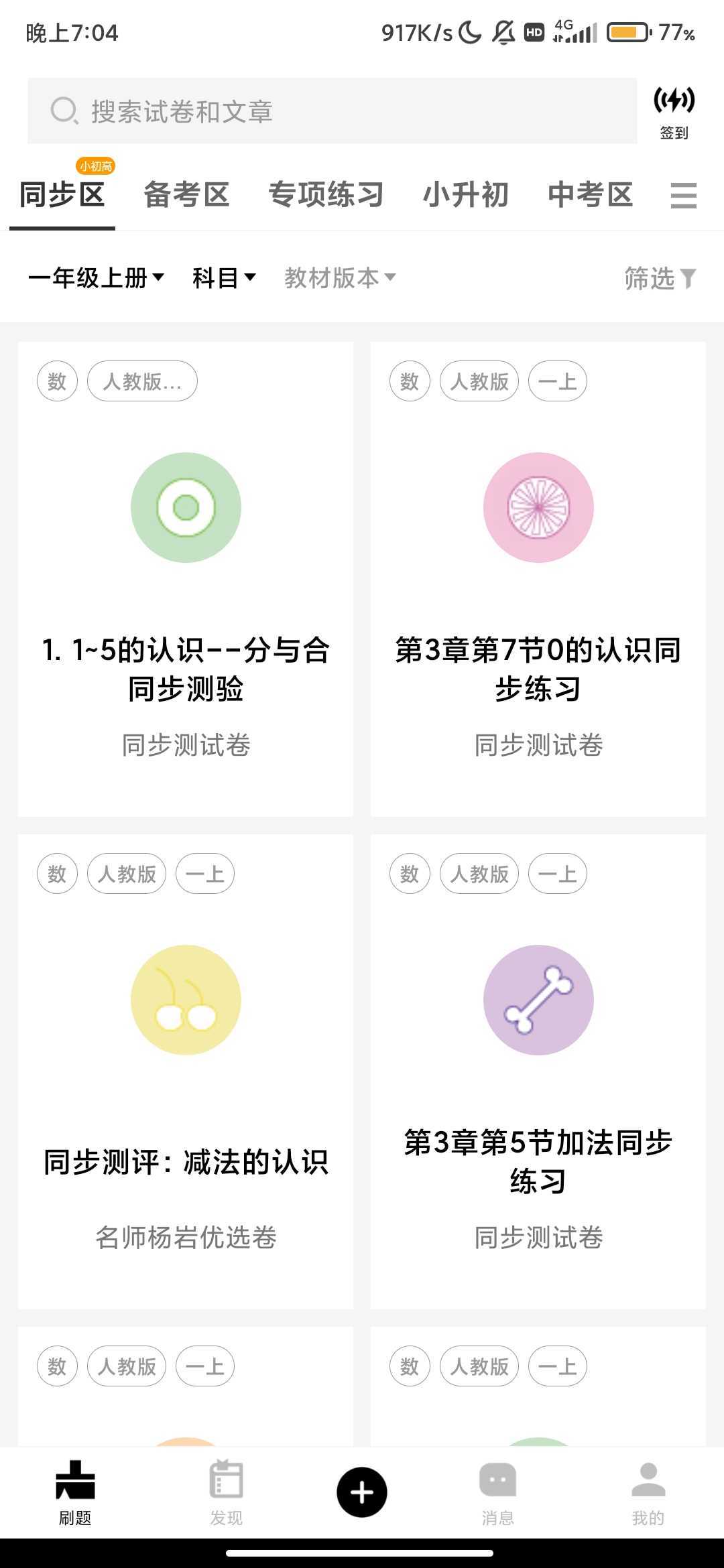The height and width of the screenshot is (1568, 724).
Task: Tap the search box for papers and articles
Action: [332, 111]
